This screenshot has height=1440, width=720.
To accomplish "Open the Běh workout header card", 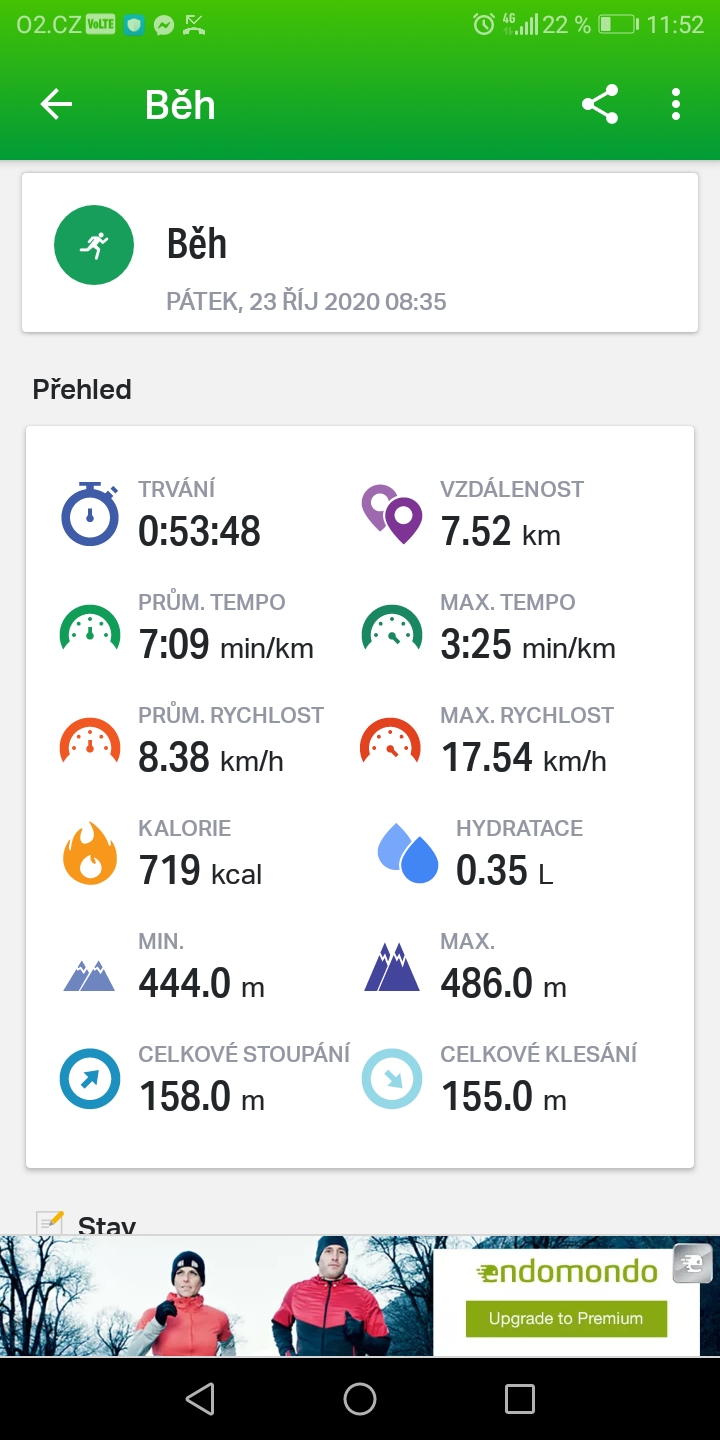I will 360,253.
